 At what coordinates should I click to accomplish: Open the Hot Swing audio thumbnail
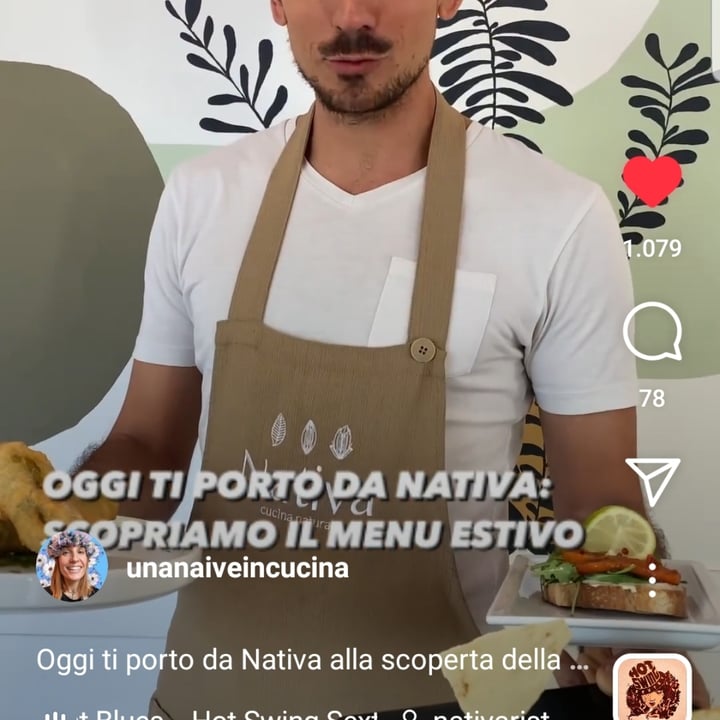click(652, 690)
